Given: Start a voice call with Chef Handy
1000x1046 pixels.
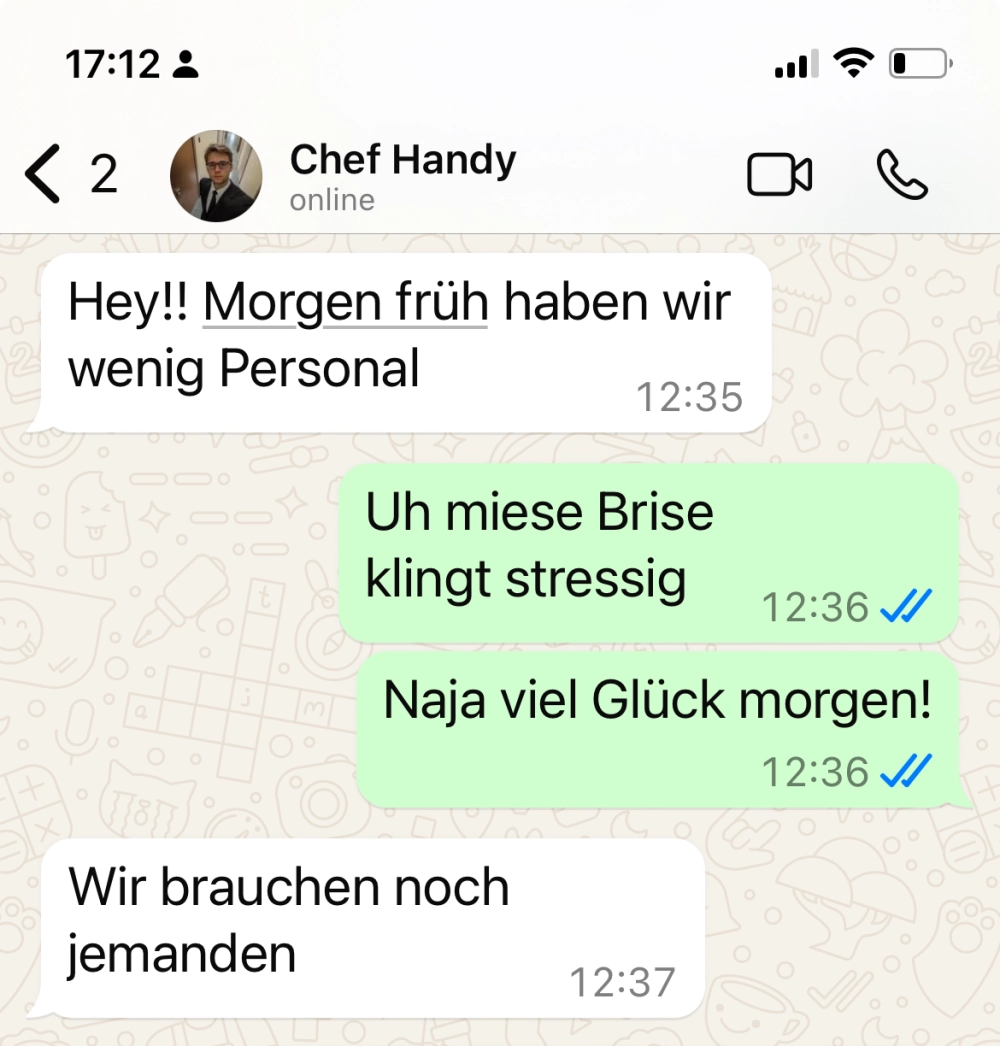Looking at the screenshot, I should pyautogui.click(x=902, y=175).
